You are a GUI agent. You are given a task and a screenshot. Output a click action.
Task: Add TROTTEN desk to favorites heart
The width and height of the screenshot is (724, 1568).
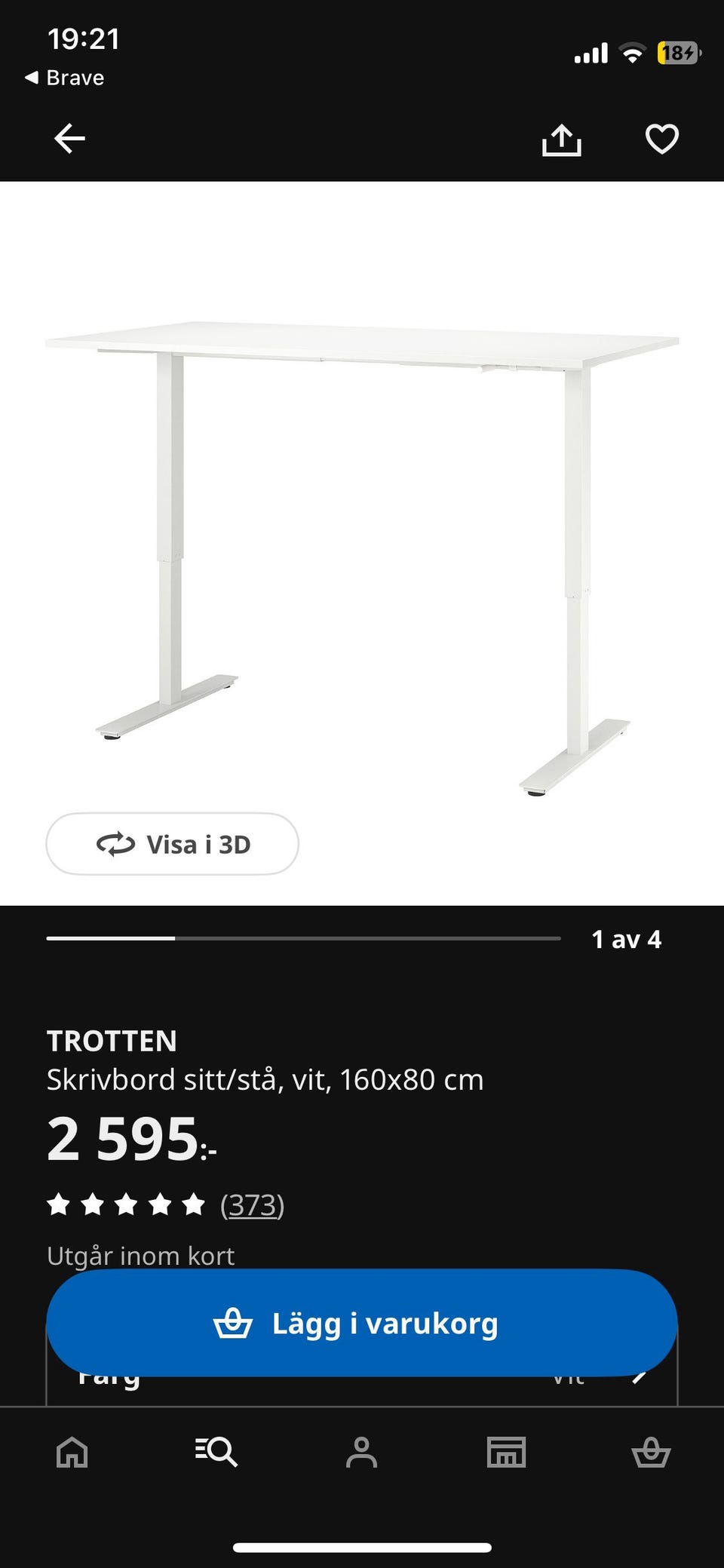[x=661, y=140]
